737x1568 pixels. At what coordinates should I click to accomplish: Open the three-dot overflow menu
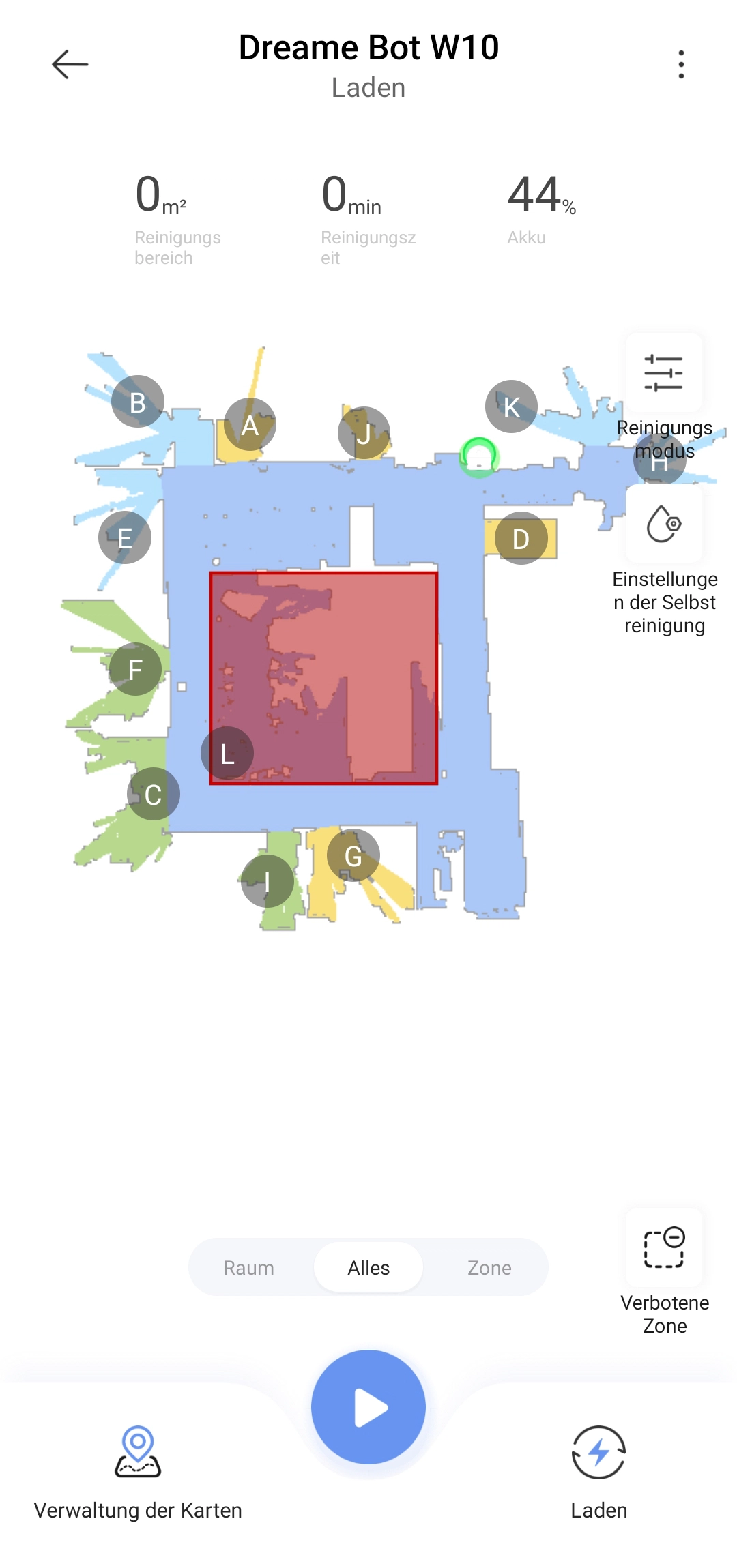coord(680,65)
